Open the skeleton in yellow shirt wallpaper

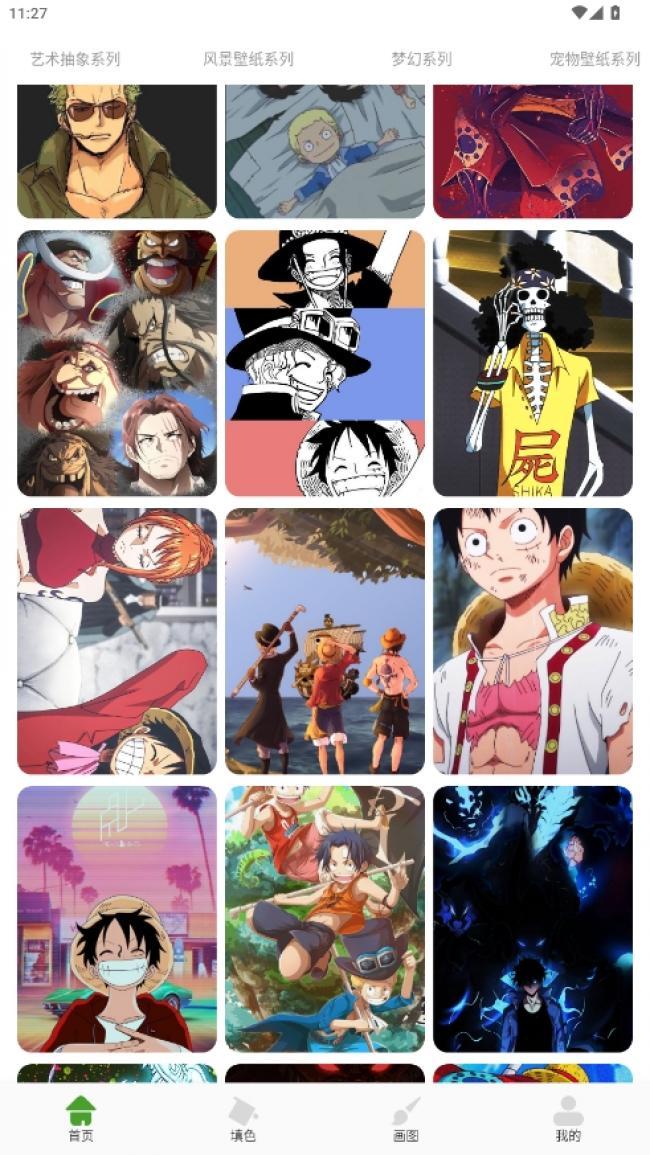click(x=533, y=363)
